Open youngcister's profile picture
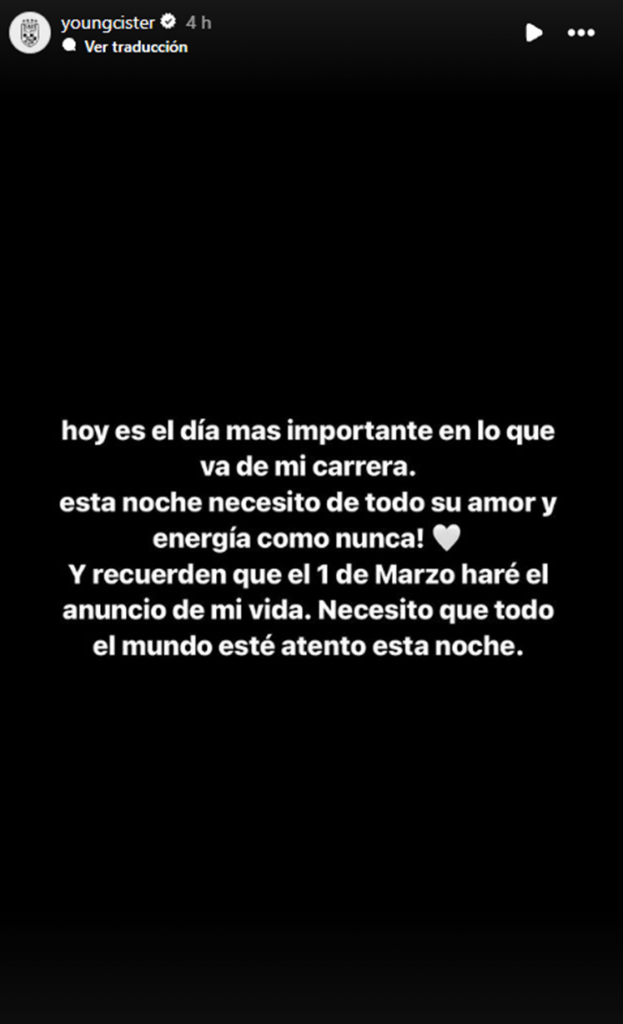623x1024 pixels. pyautogui.click(x=29, y=33)
